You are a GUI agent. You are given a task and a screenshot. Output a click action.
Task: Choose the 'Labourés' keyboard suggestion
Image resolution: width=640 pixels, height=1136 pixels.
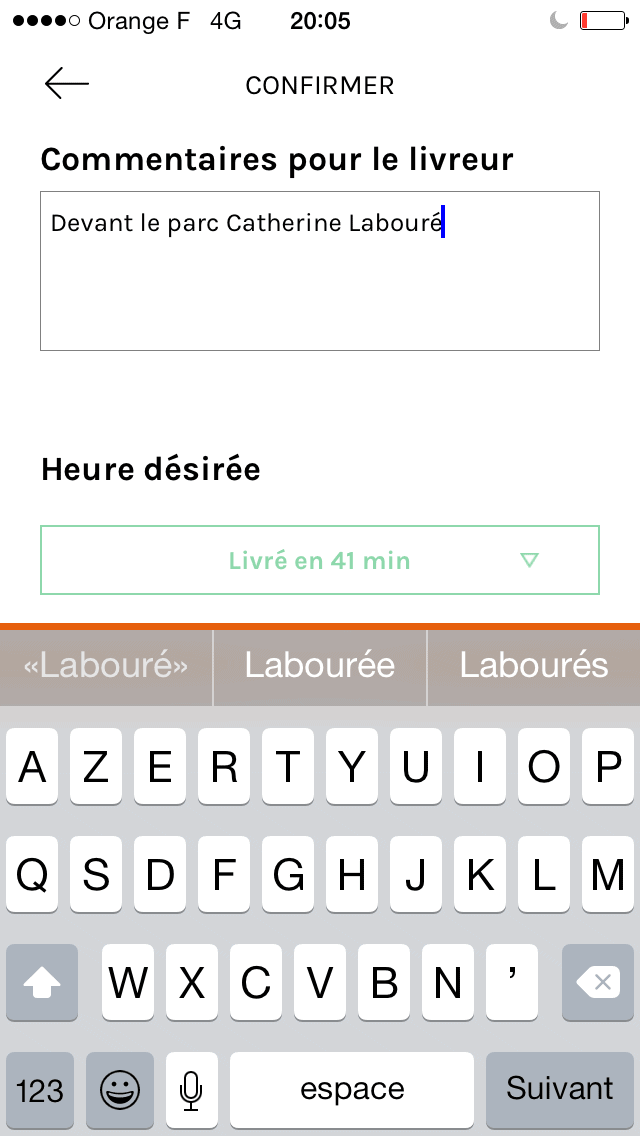[534, 666]
